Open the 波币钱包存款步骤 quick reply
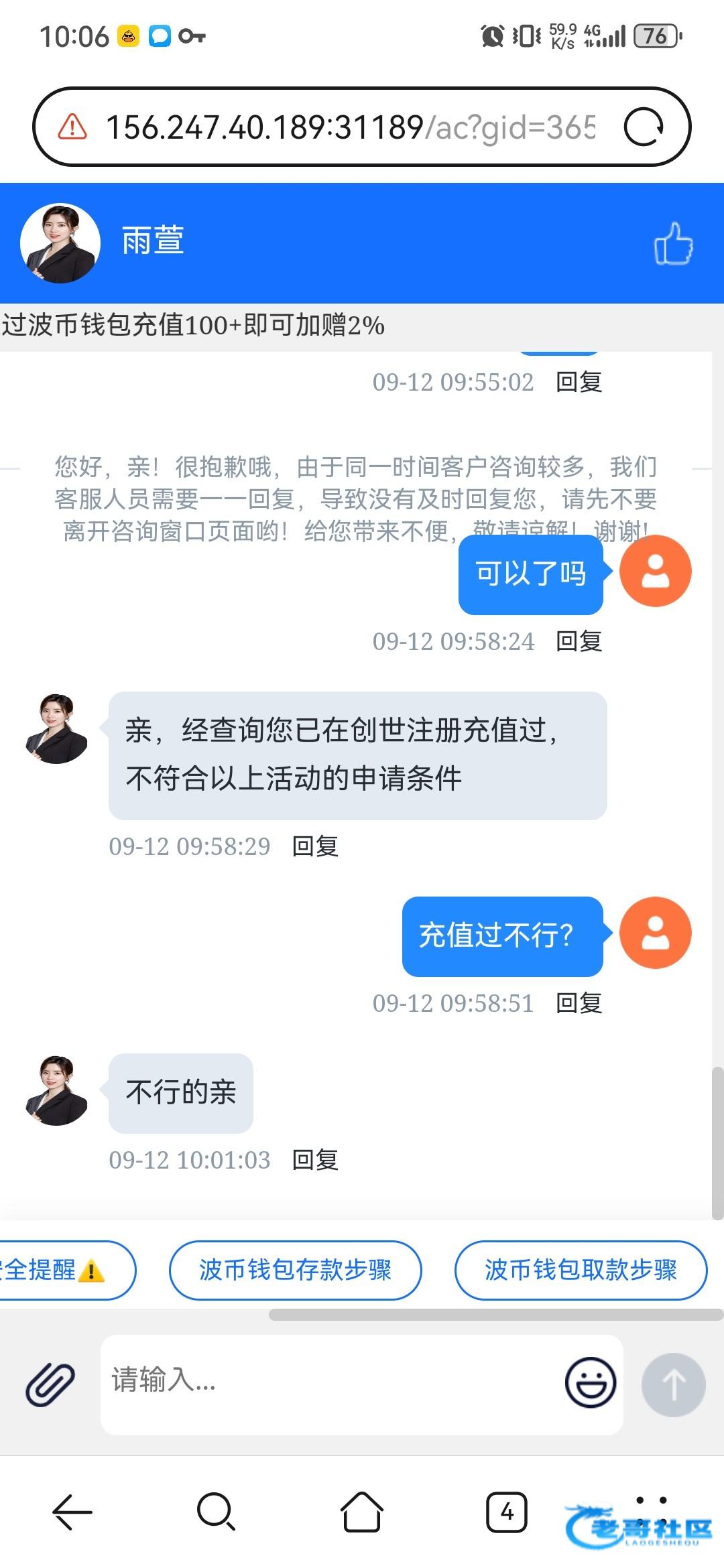 [295, 1270]
